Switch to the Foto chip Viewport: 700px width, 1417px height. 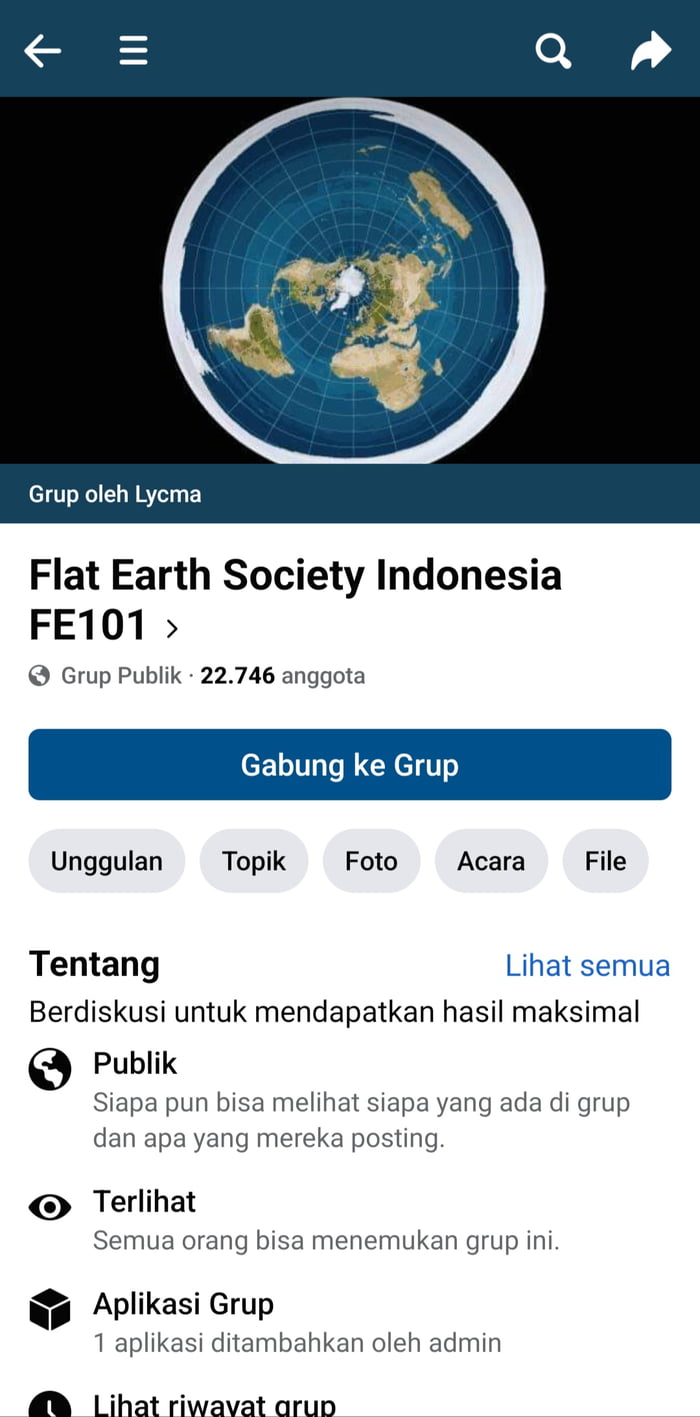click(x=371, y=861)
